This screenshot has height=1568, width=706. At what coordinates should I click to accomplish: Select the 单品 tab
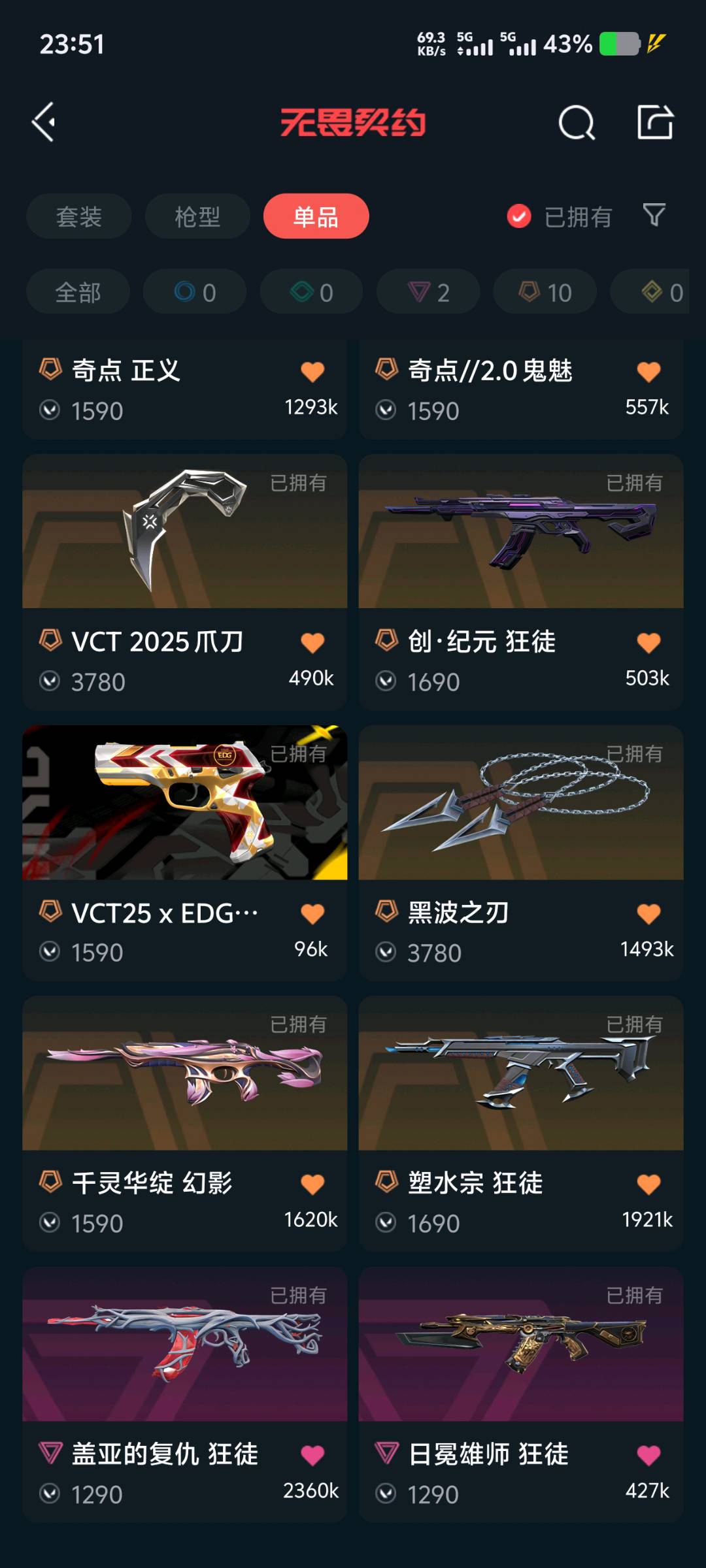[316, 216]
